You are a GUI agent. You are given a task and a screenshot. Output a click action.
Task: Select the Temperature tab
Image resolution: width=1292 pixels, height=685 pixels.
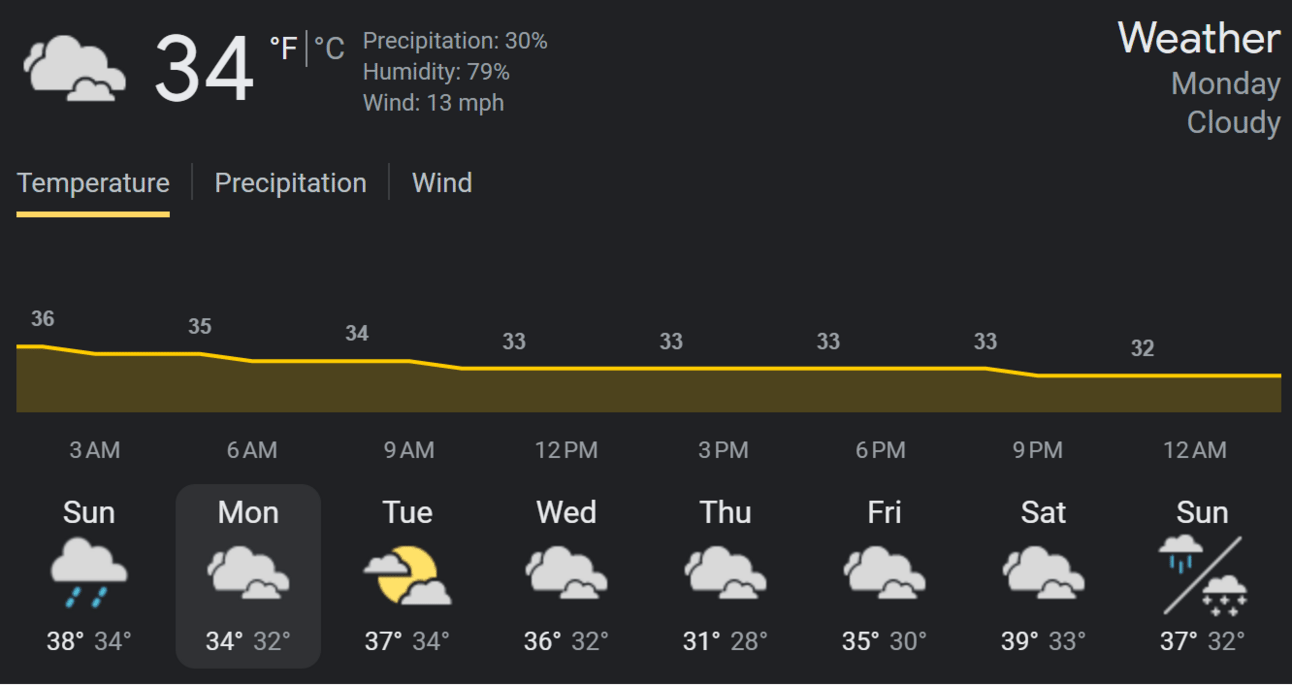point(93,183)
